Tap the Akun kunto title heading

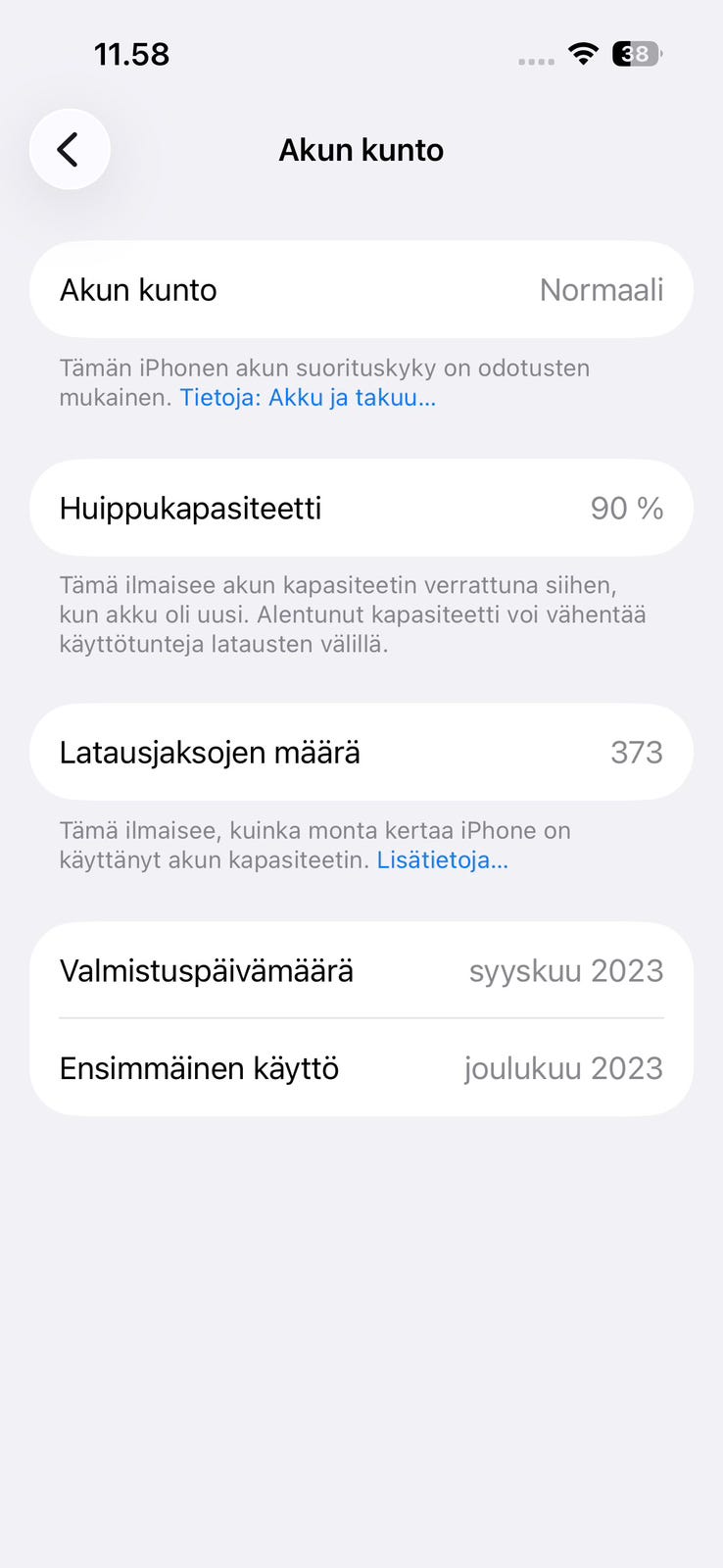[x=361, y=149]
